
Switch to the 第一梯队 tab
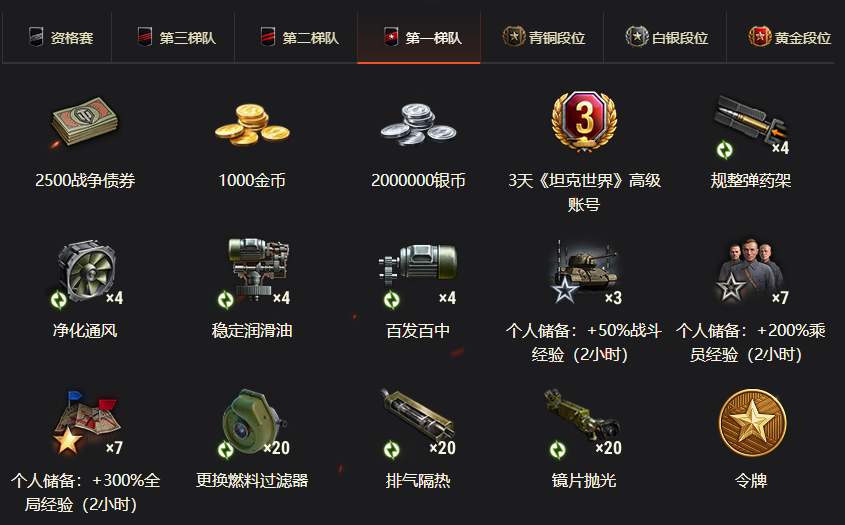[x=421, y=38]
